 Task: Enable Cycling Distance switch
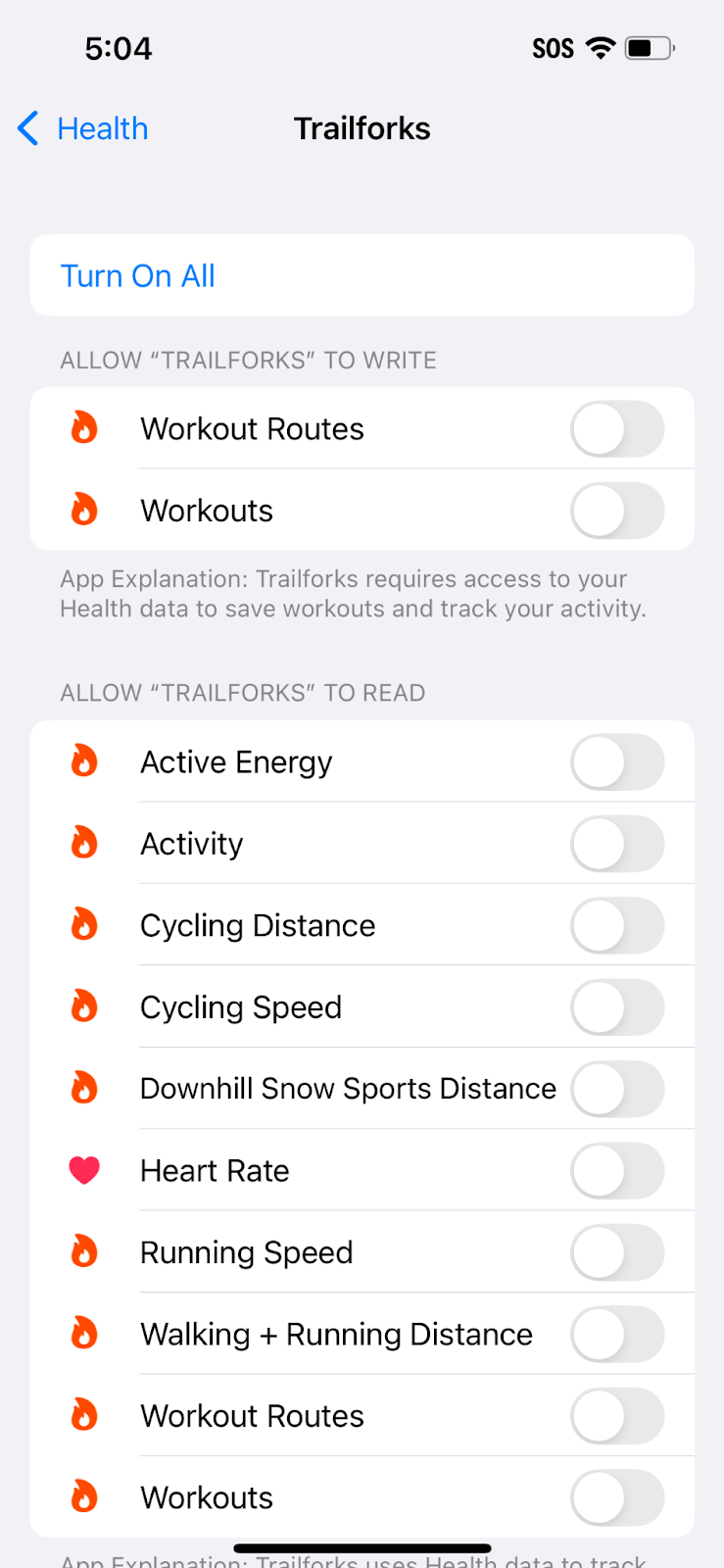click(617, 926)
